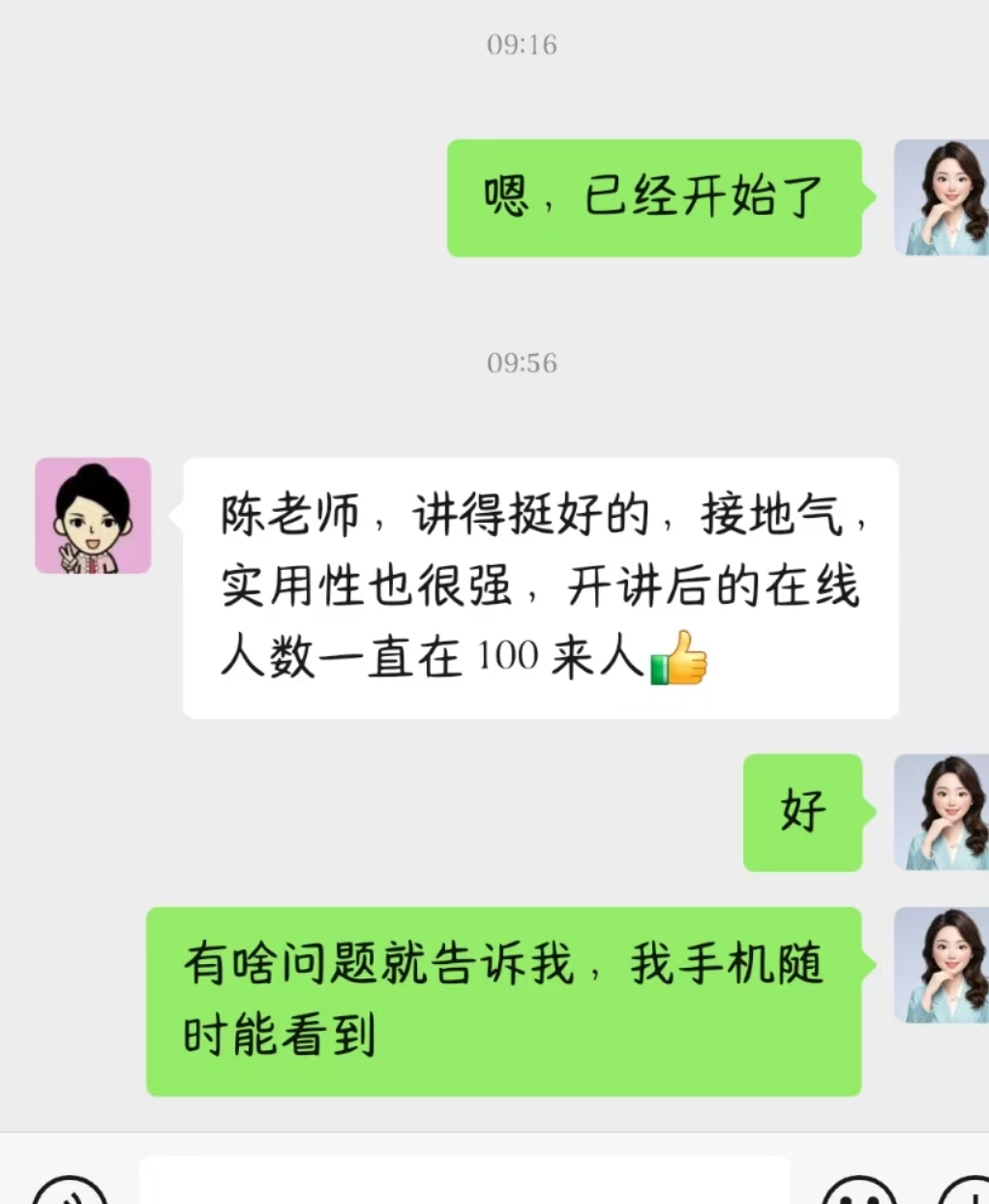
Task: Tap your avatar beside the "嗯,已经开始了" message
Action: click(x=941, y=197)
